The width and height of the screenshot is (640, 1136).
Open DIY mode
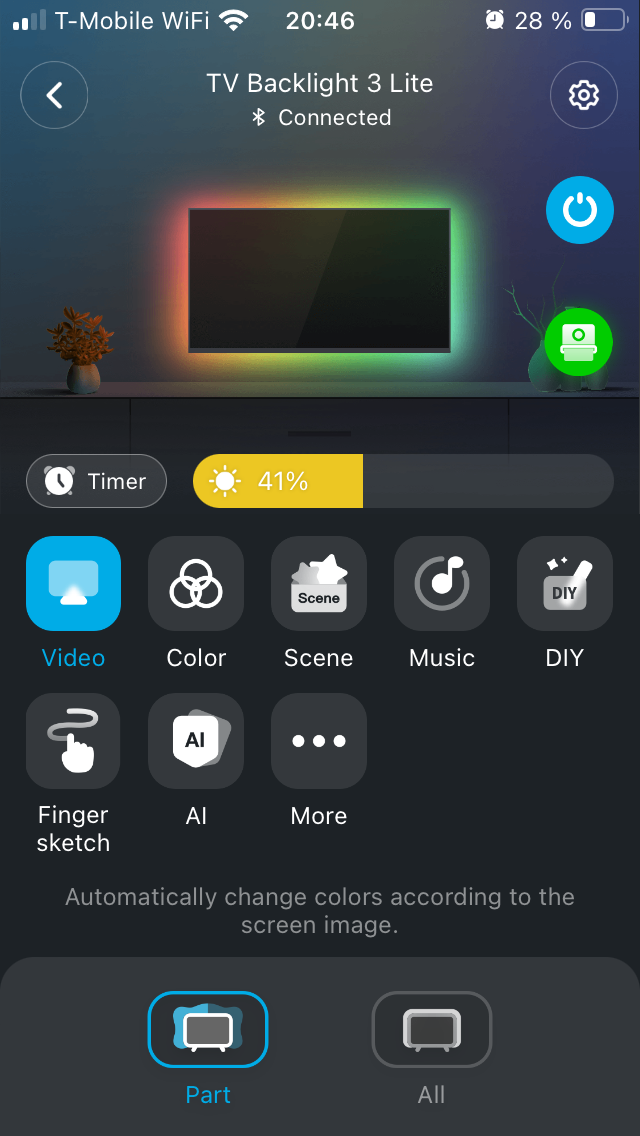point(564,584)
